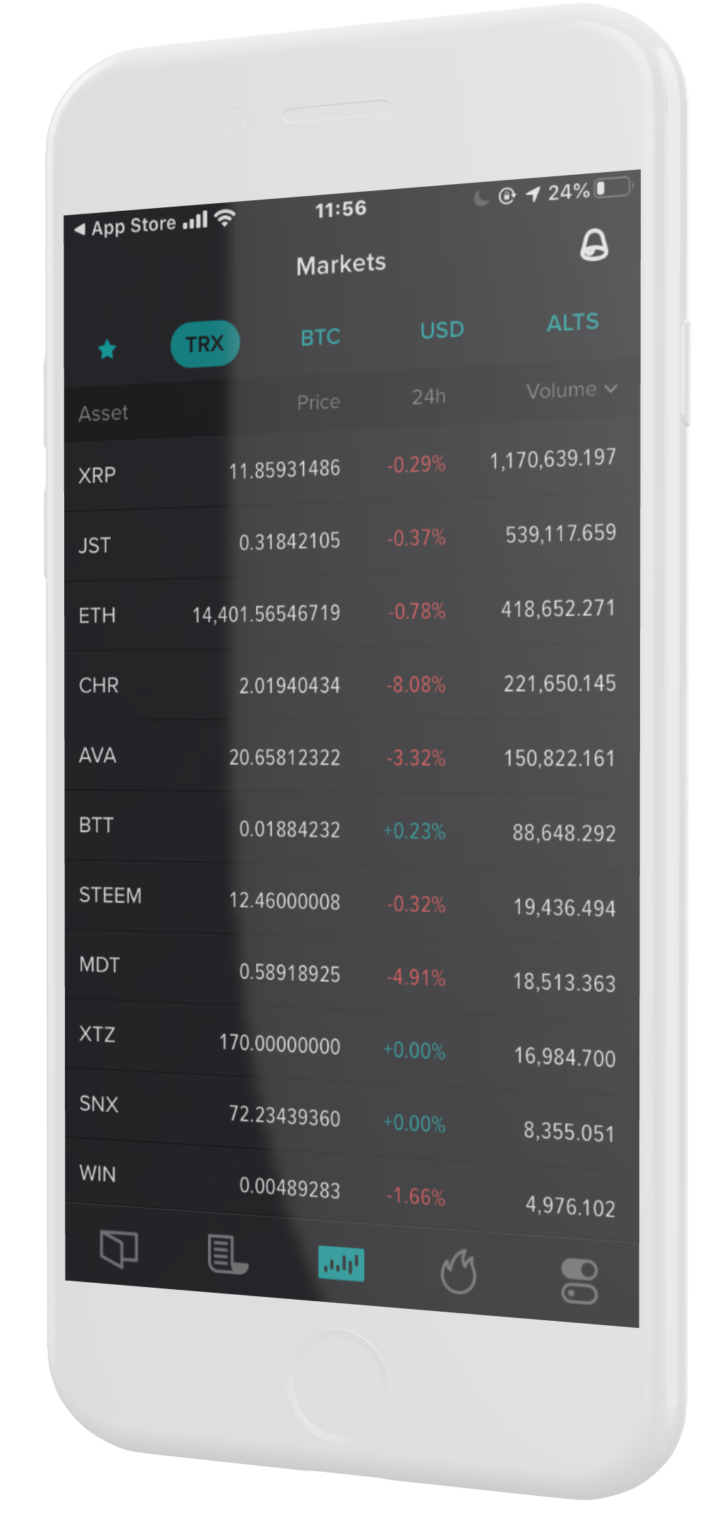Switch to the ALTS markets tab
Viewport: 724px width, 1536px height.
coord(573,323)
